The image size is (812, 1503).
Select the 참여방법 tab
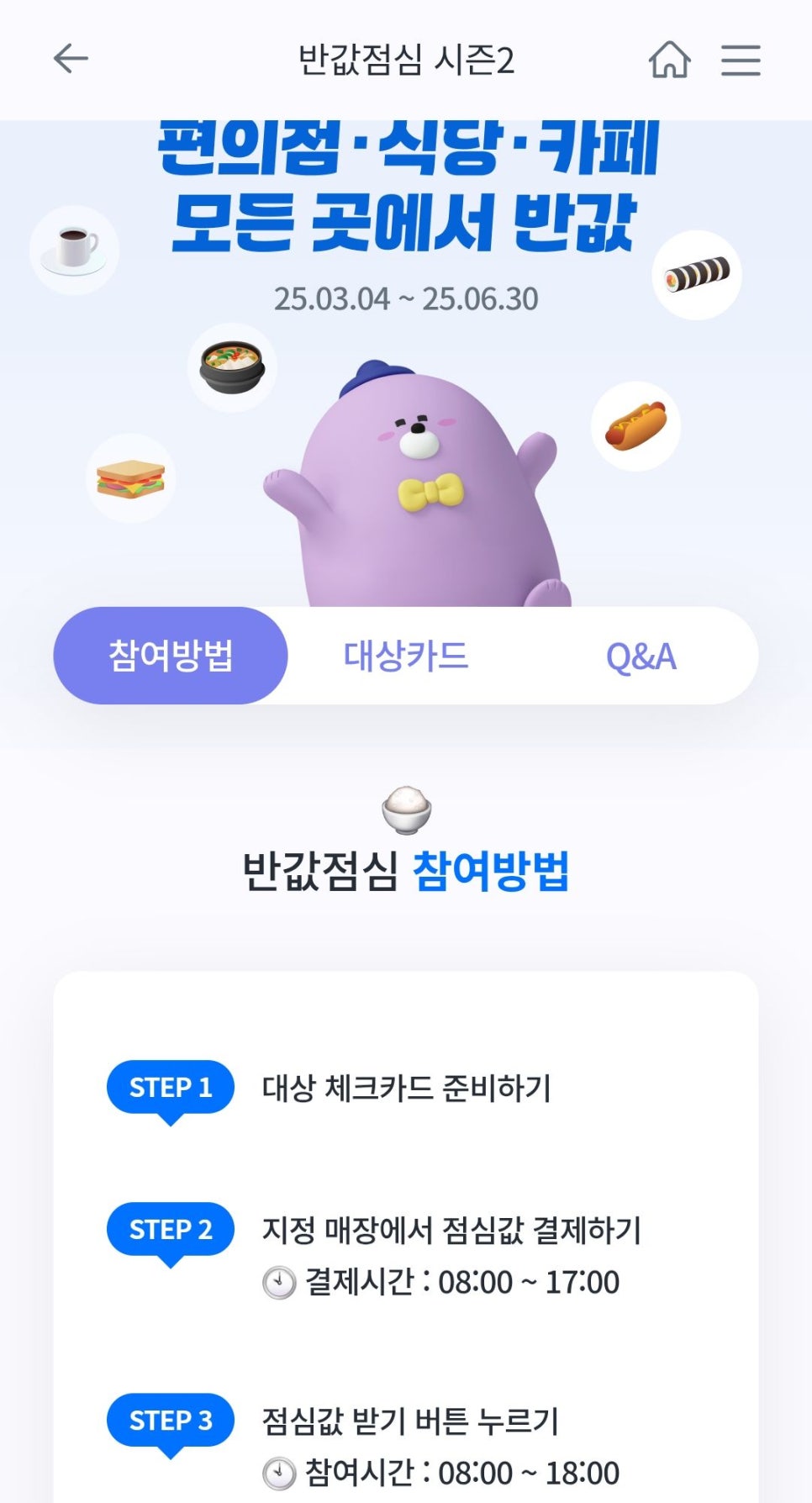[x=171, y=656]
